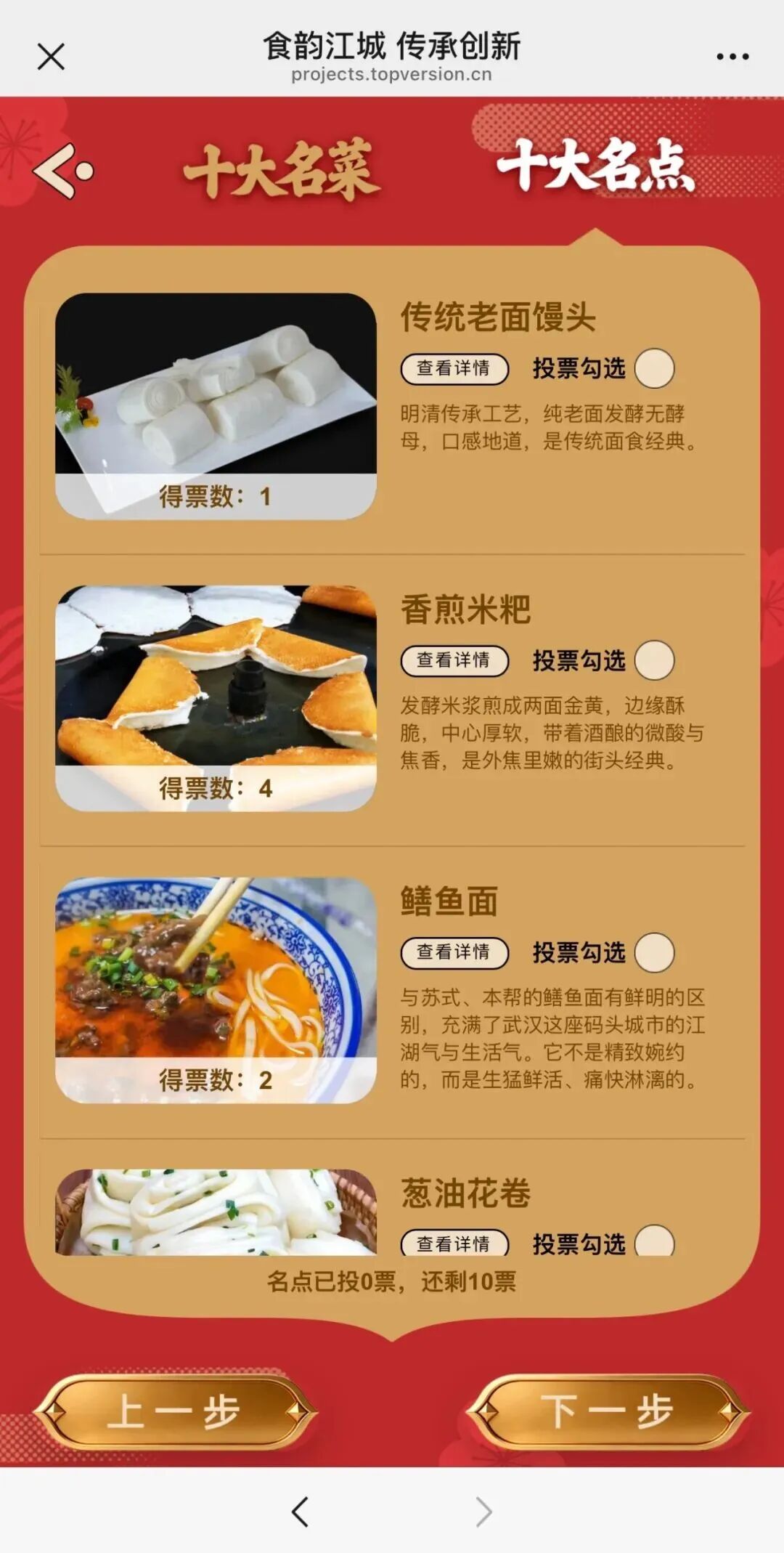Tap the back arrow on the red banner
This screenshot has height=1553, width=784.
[63, 171]
